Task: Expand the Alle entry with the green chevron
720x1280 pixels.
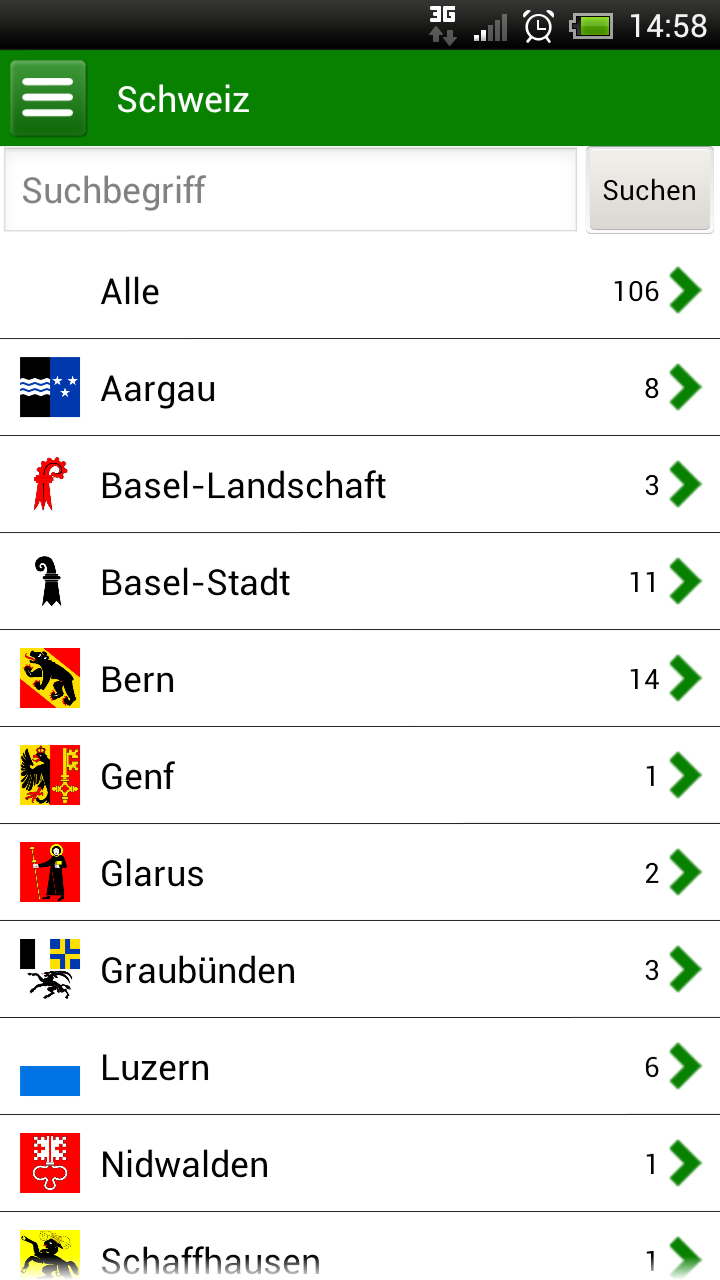Action: click(x=685, y=291)
